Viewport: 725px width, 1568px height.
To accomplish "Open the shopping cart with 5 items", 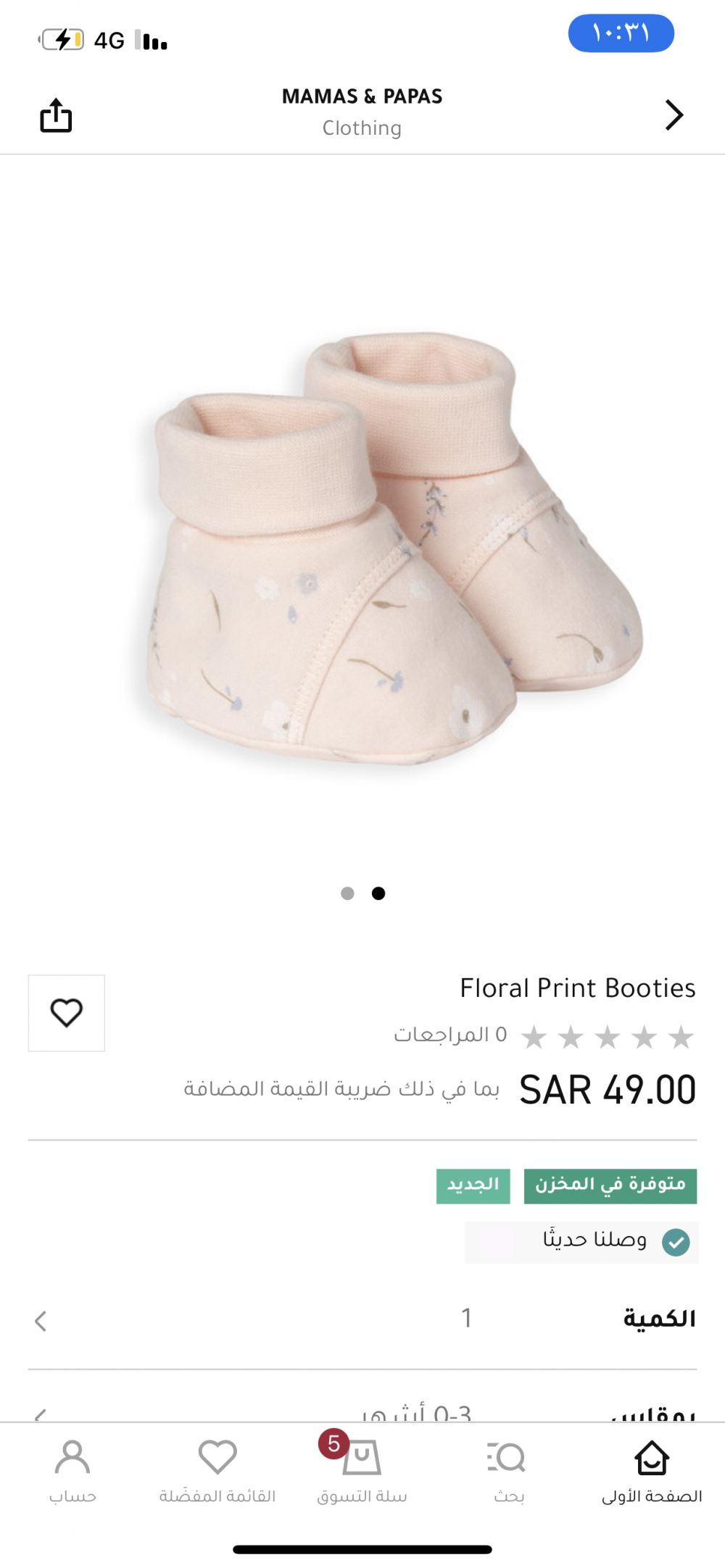I will point(362,1471).
